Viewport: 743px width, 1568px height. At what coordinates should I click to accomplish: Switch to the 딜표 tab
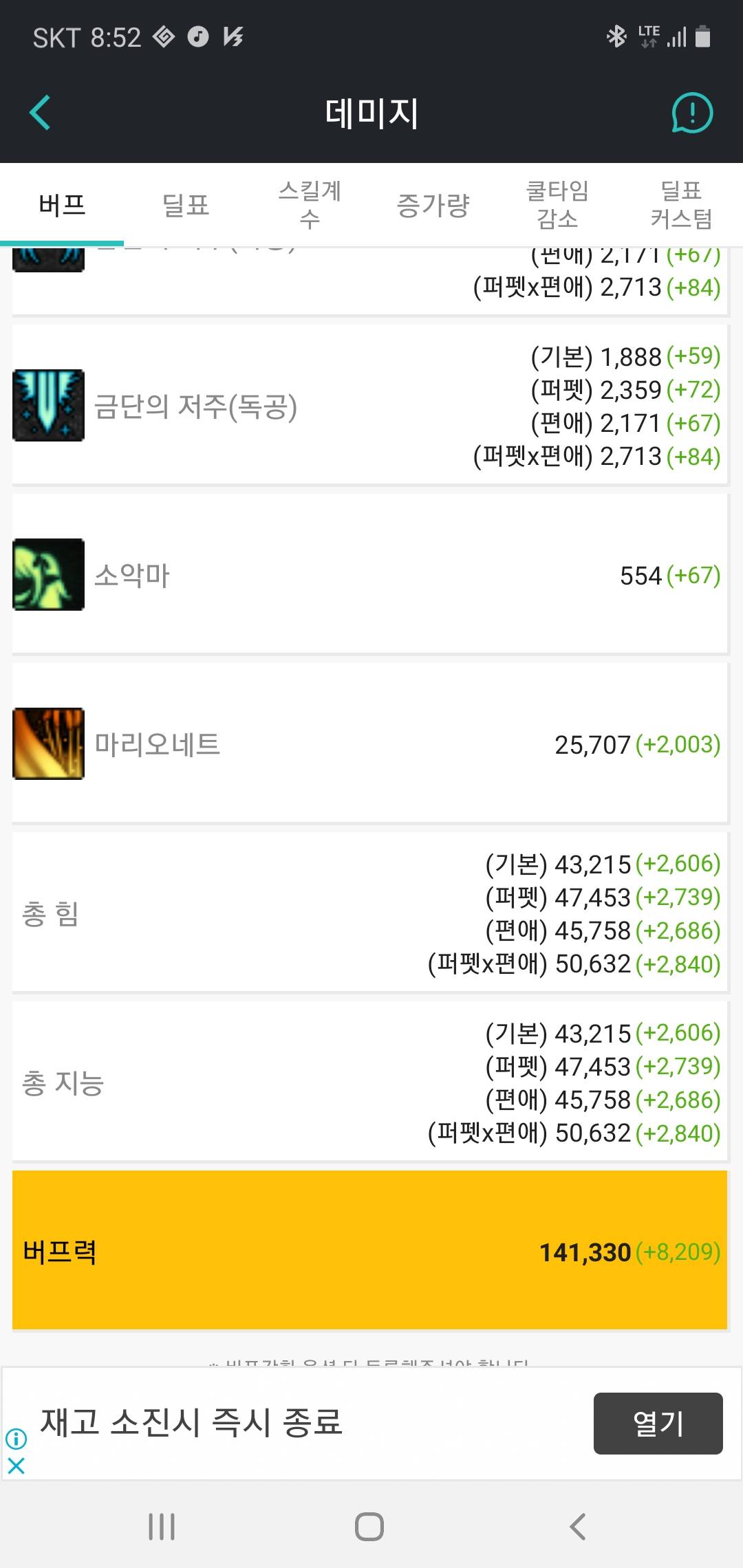[186, 205]
